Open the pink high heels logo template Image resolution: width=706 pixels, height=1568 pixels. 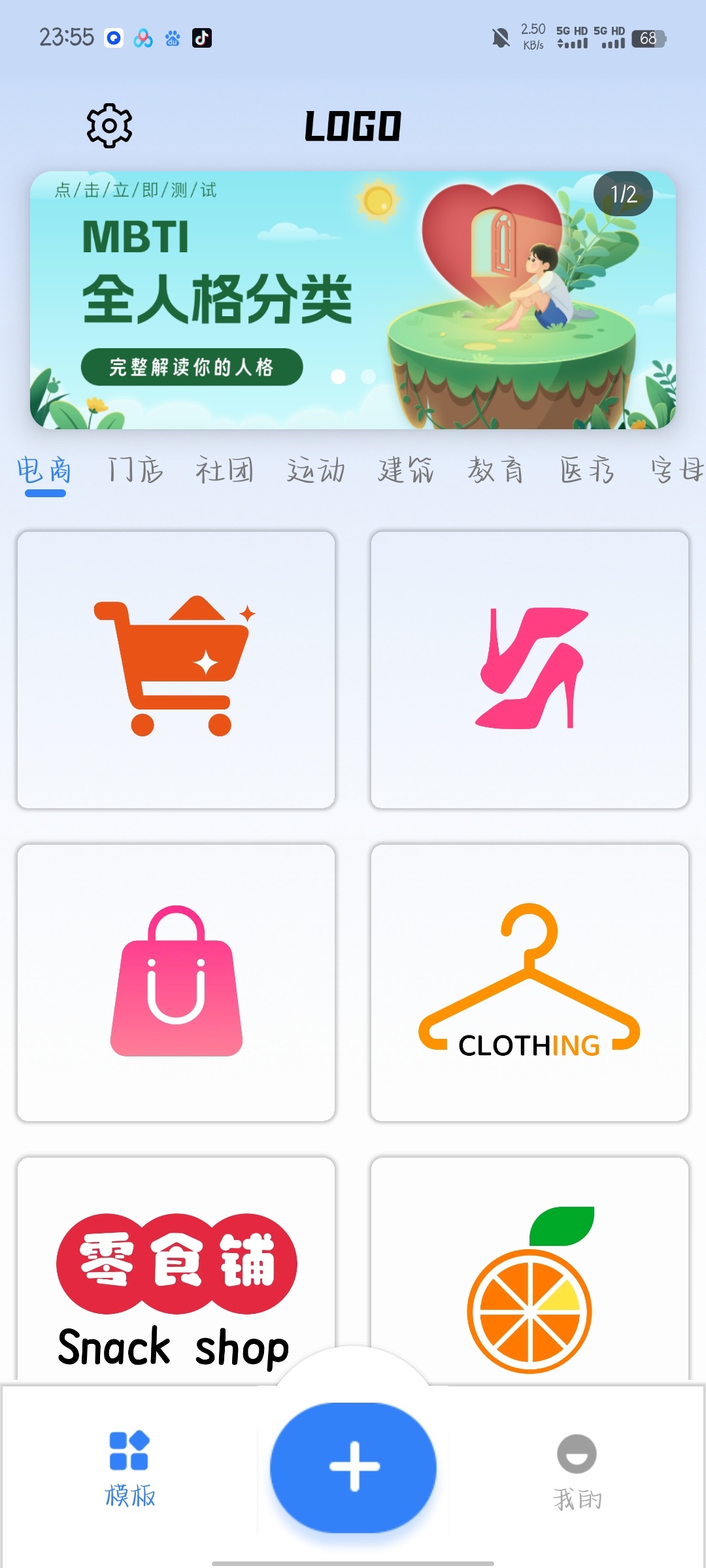pyautogui.click(x=529, y=670)
